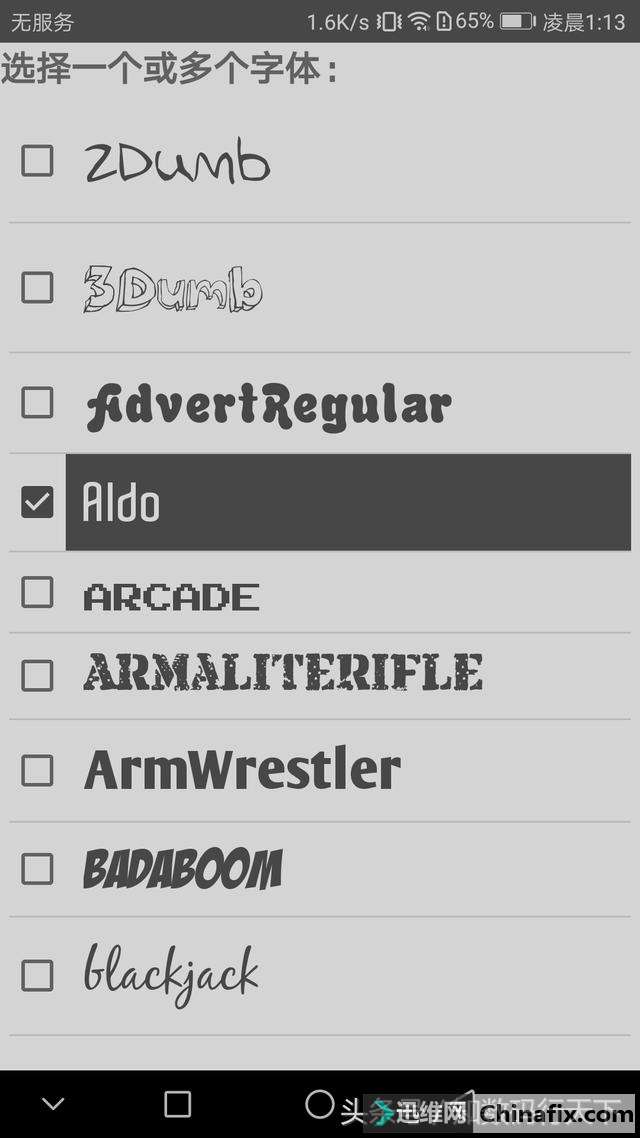Image resolution: width=640 pixels, height=1138 pixels.
Task: Tick the BADABOOM font checkbox
Action: [37, 869]
